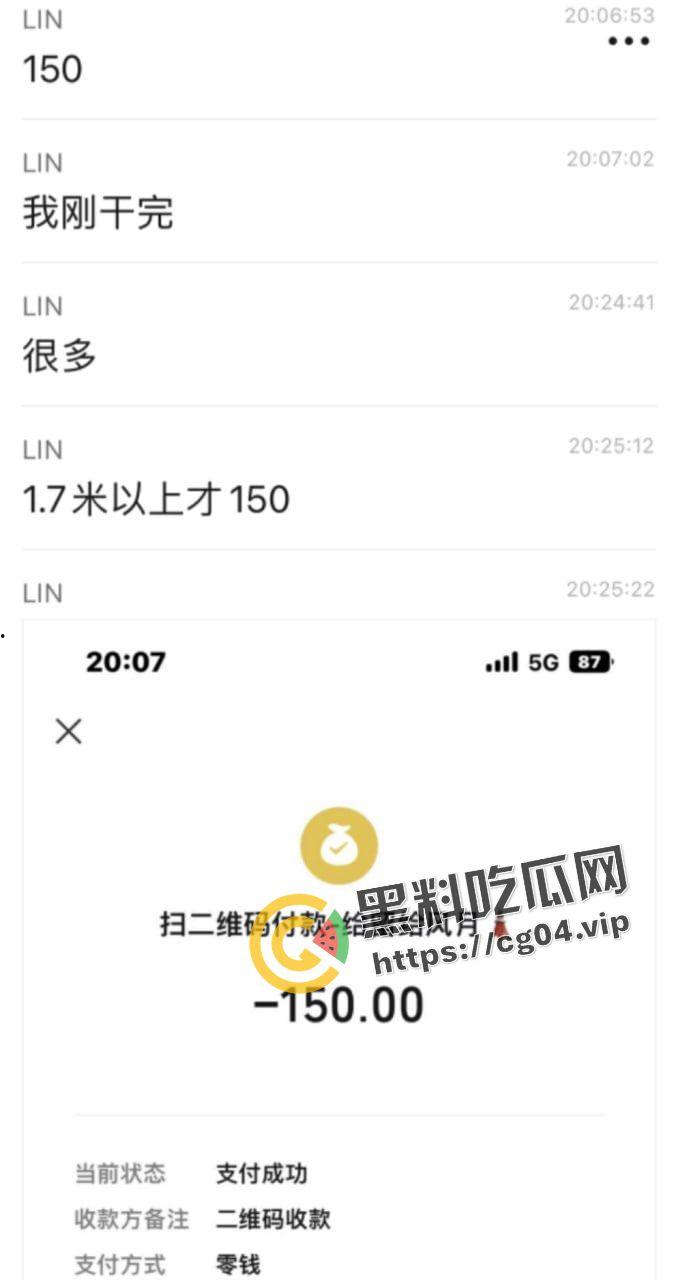Viewport: 689px width, 1280px height.
Task: Open the payment screenshot sent at 20:25:22
Action: (340, 948)
